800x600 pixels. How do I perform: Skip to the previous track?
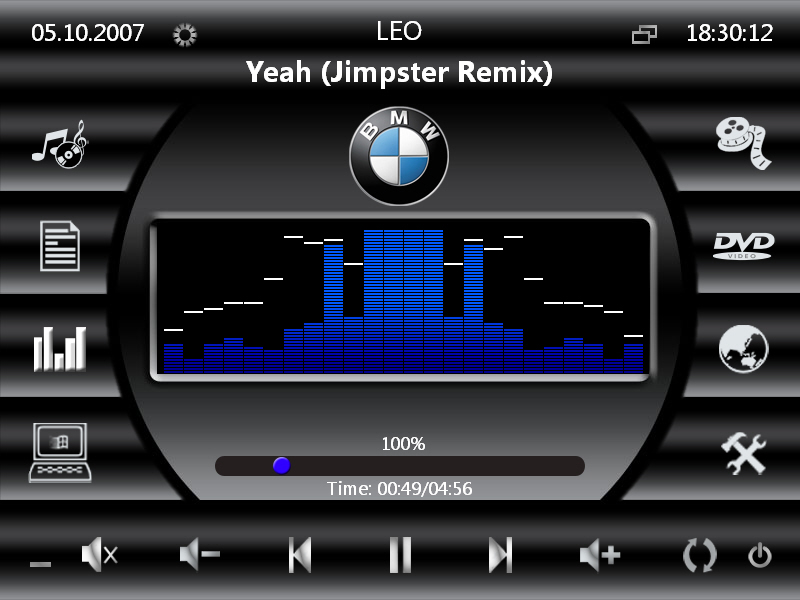(x=299, y=554)
